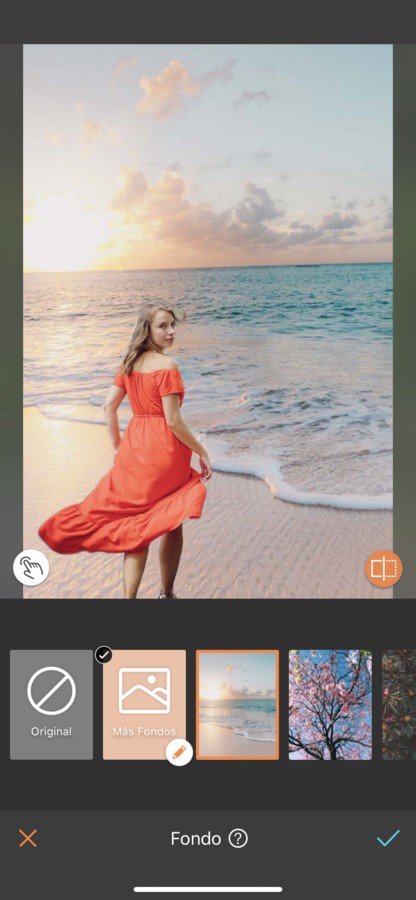Confirm the background with the blue checkmark
Screen dimensions: 416x900
point(388,839)
